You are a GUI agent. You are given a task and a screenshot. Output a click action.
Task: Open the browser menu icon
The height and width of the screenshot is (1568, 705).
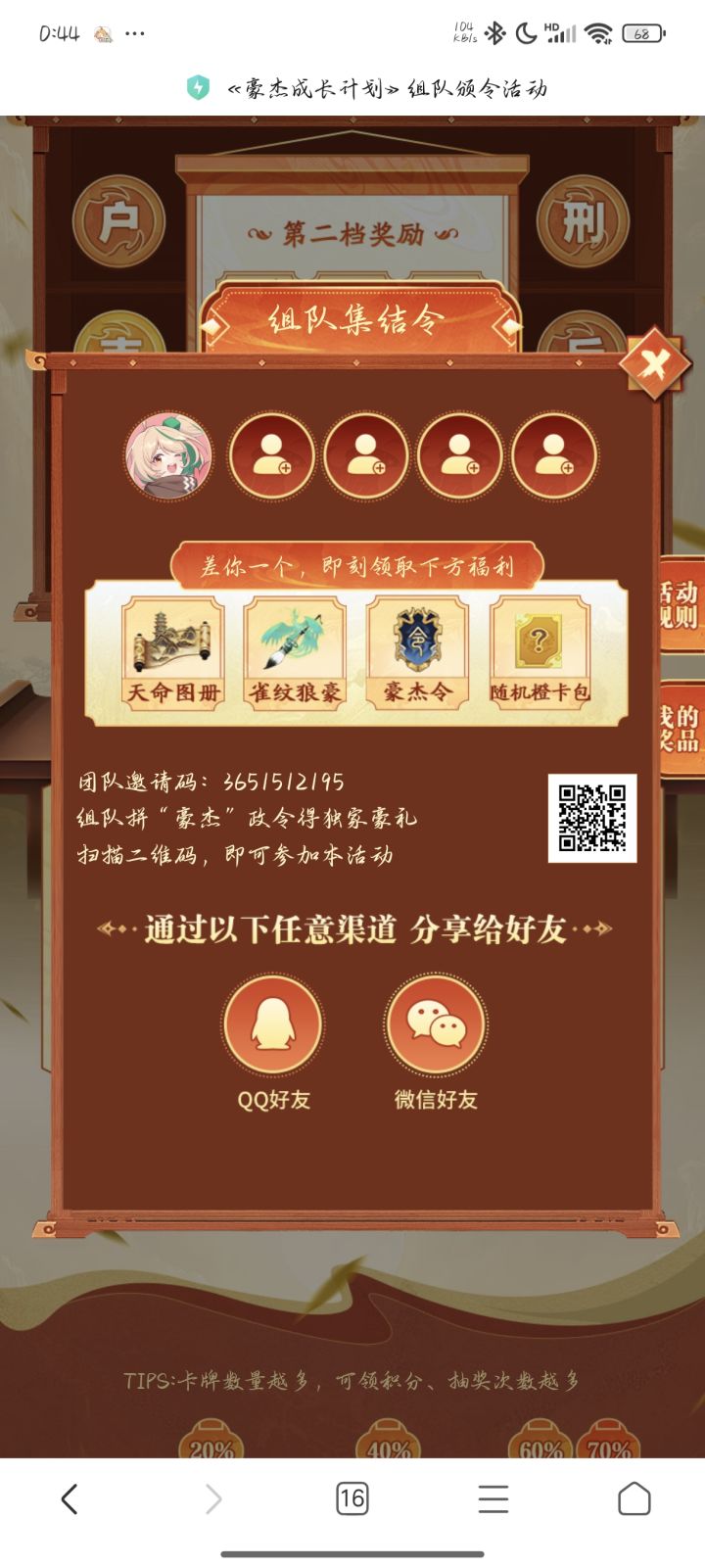[494, 1498]
